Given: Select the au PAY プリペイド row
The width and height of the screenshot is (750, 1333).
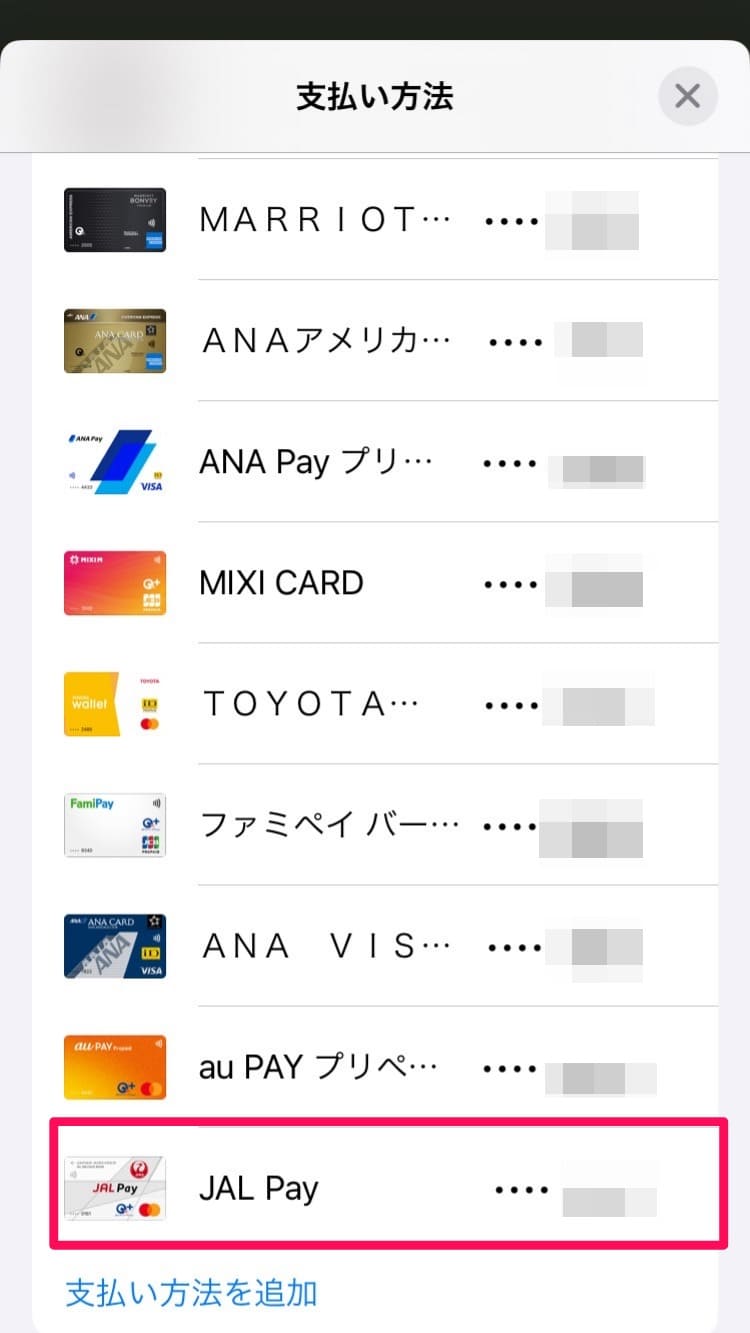Looking at the screenshot, I should 375,1067.
